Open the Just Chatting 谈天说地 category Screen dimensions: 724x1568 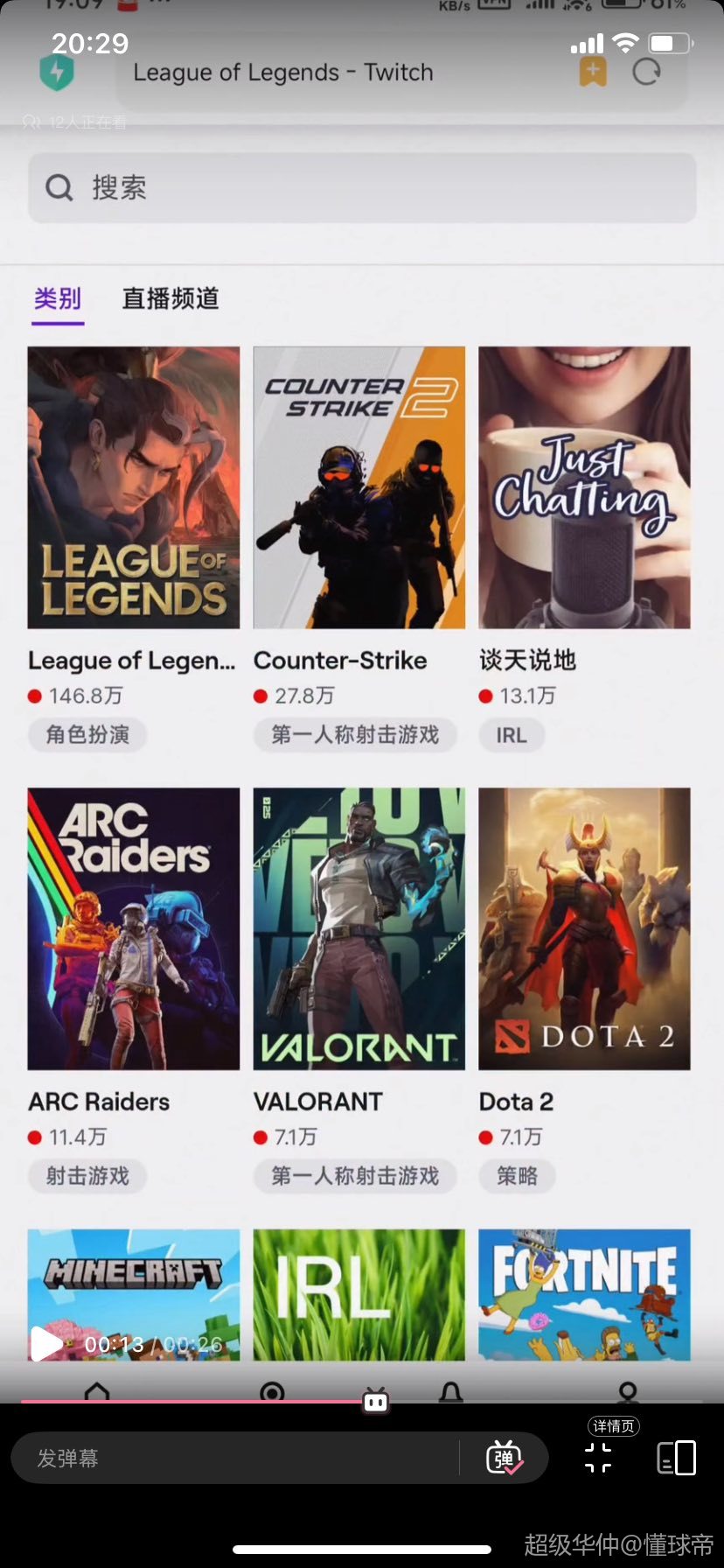click(x=584, y=487)
